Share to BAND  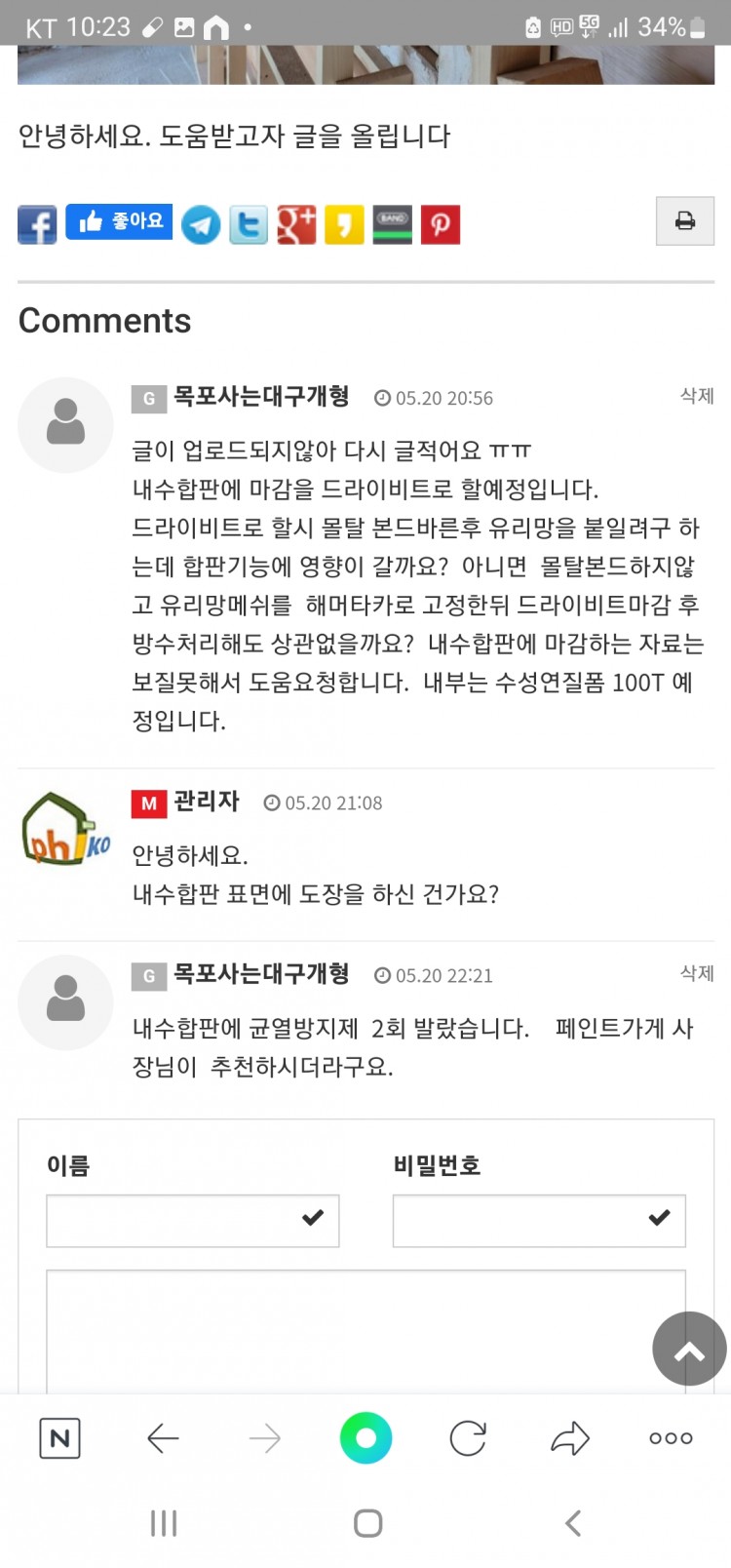point(392,225)
